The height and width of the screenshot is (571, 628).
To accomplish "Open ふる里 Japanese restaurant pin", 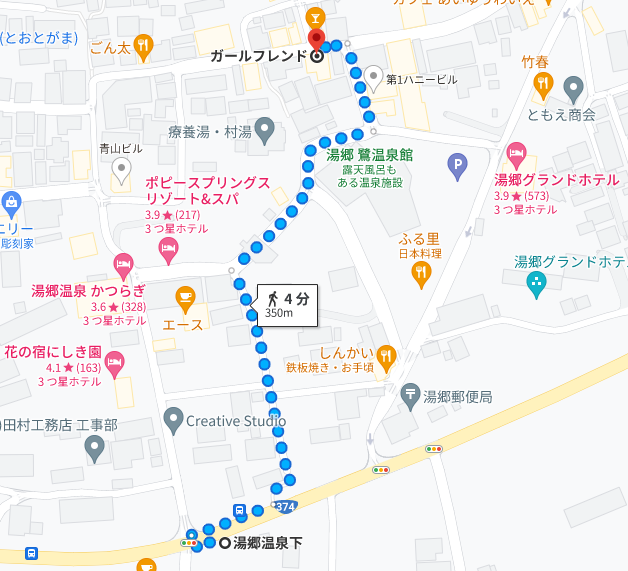I will (423, 270).
